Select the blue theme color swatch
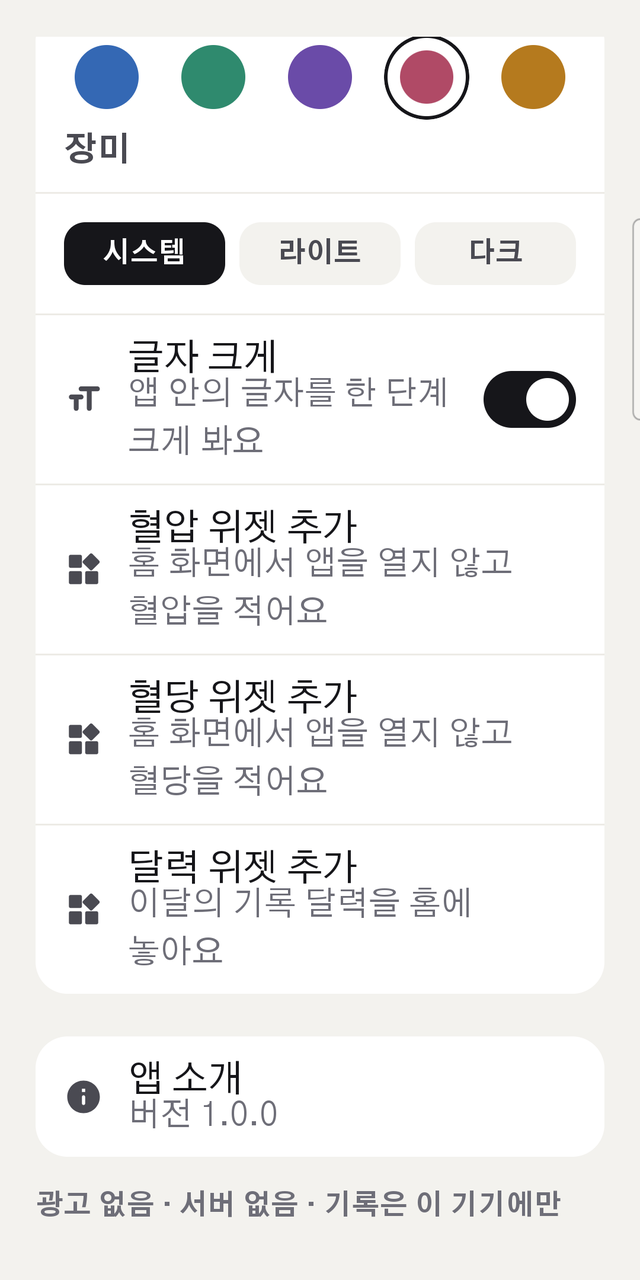 (107, 77)
